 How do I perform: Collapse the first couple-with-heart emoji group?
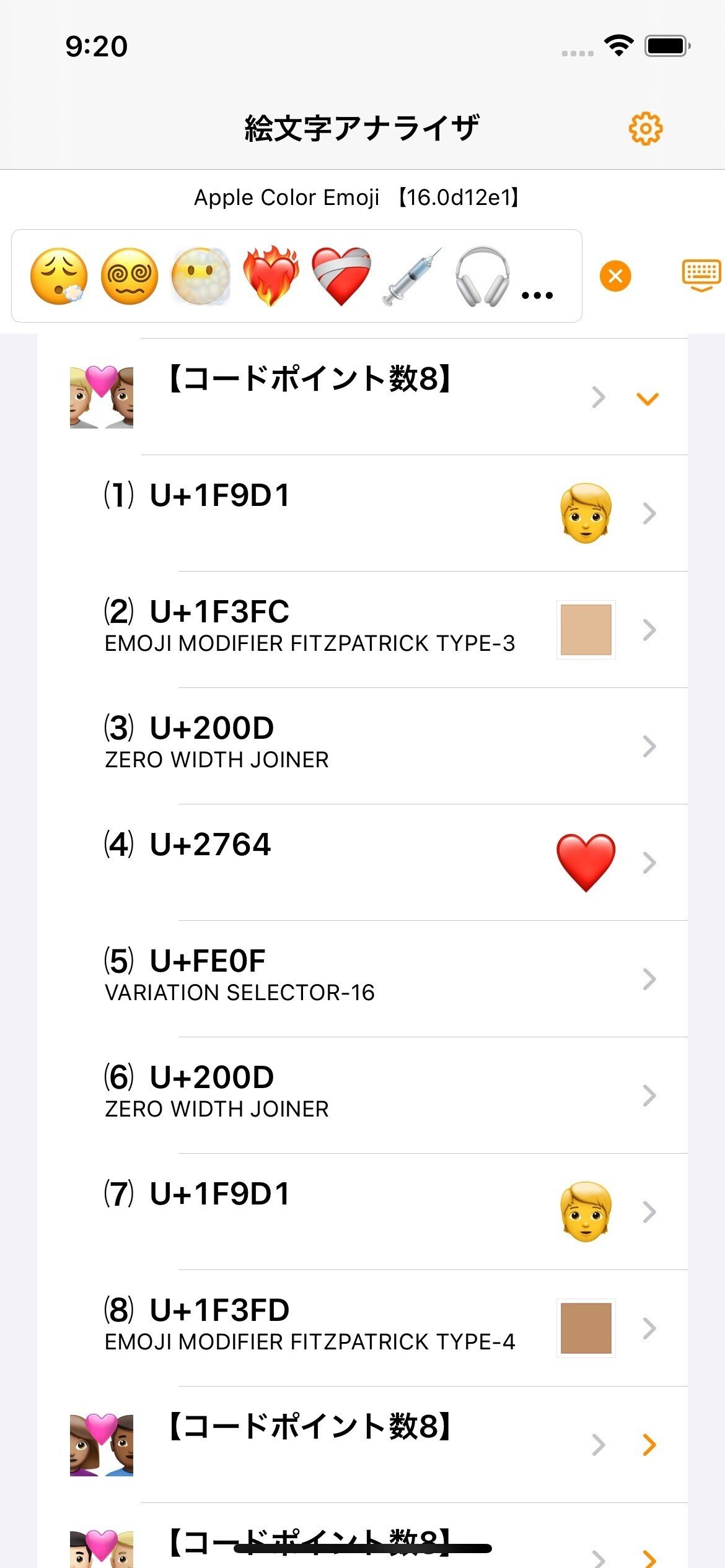648,398
